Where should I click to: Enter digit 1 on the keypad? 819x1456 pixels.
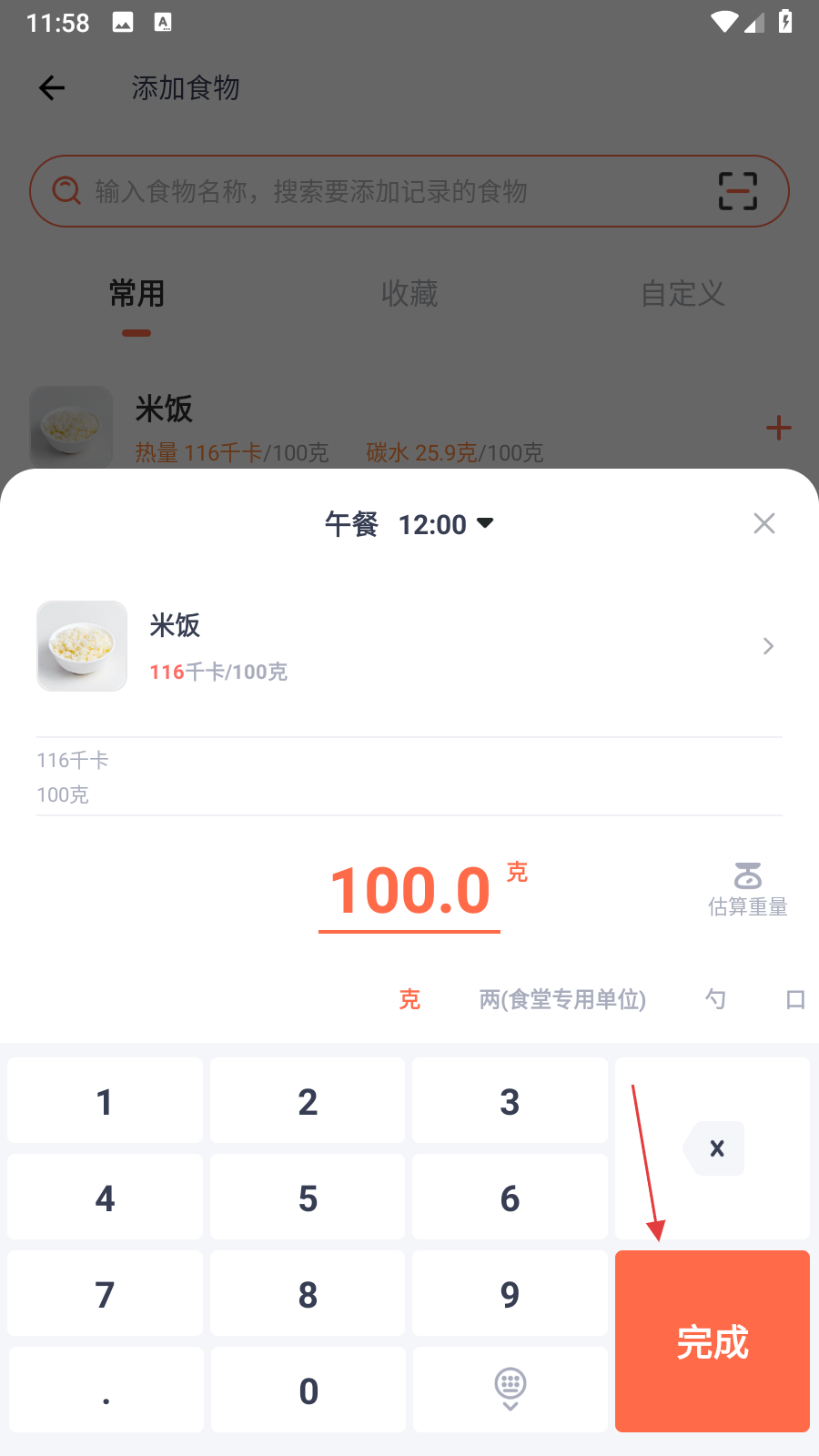[x=105, y=1101]
